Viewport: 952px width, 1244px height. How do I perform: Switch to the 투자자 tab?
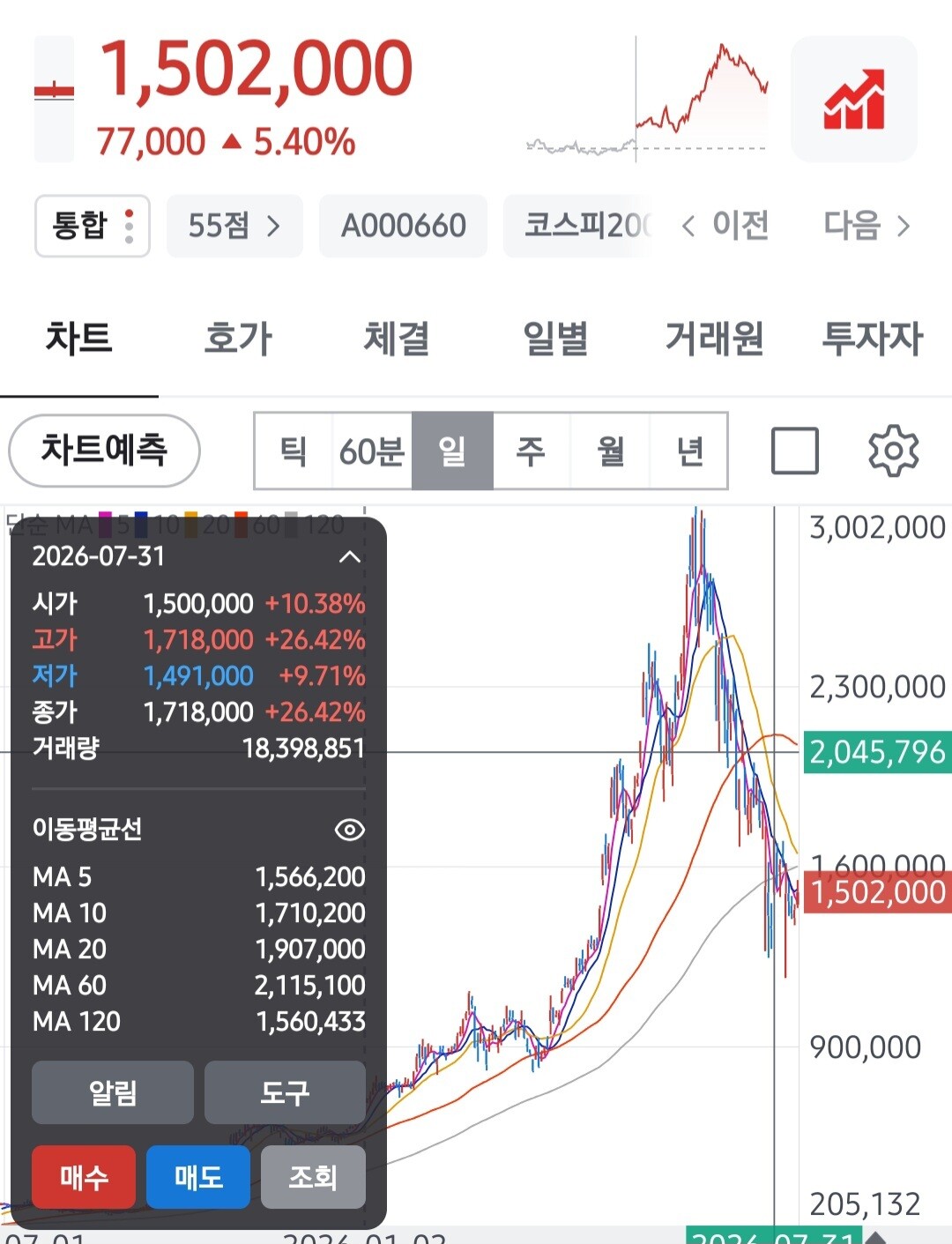point(872,339)
